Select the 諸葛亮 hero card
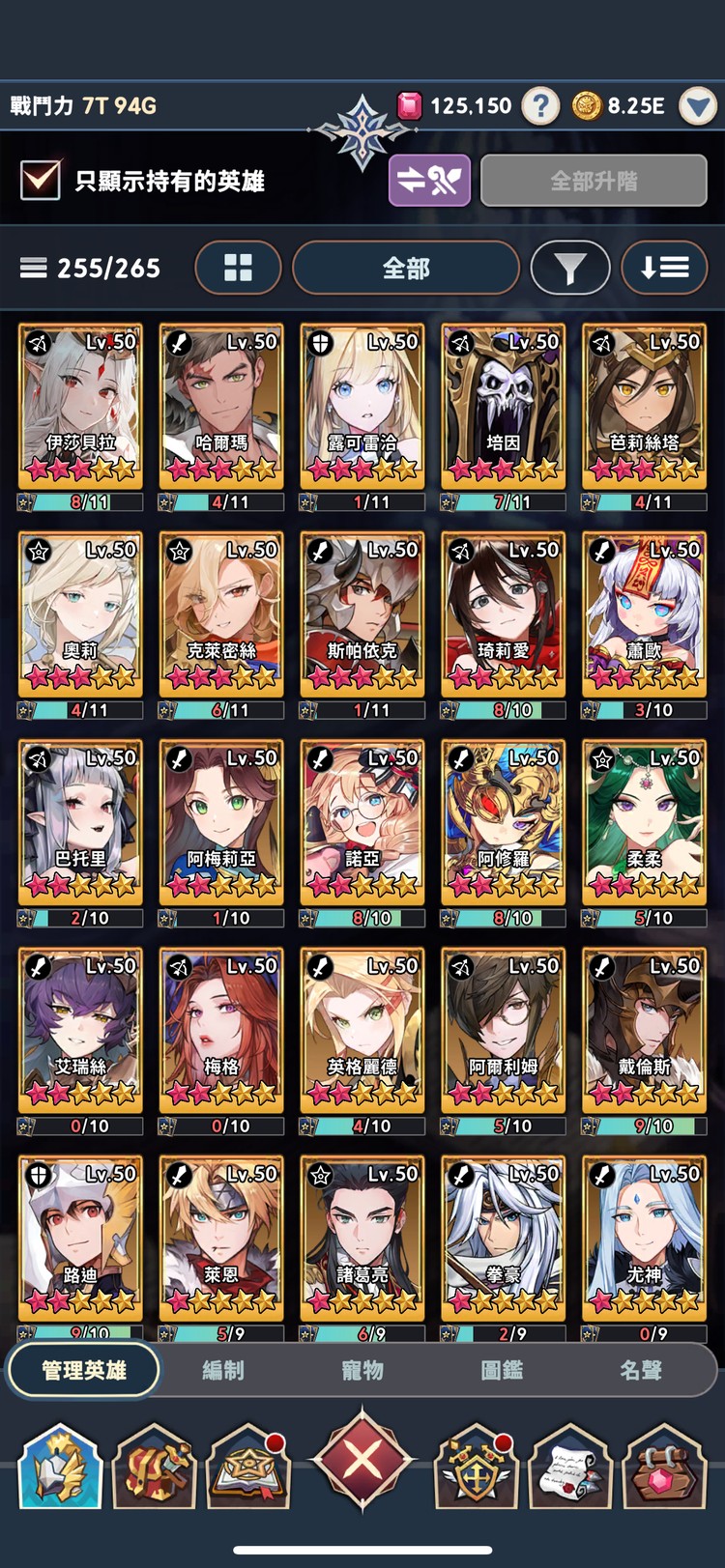725x1568 pixels. [362, 1239]
